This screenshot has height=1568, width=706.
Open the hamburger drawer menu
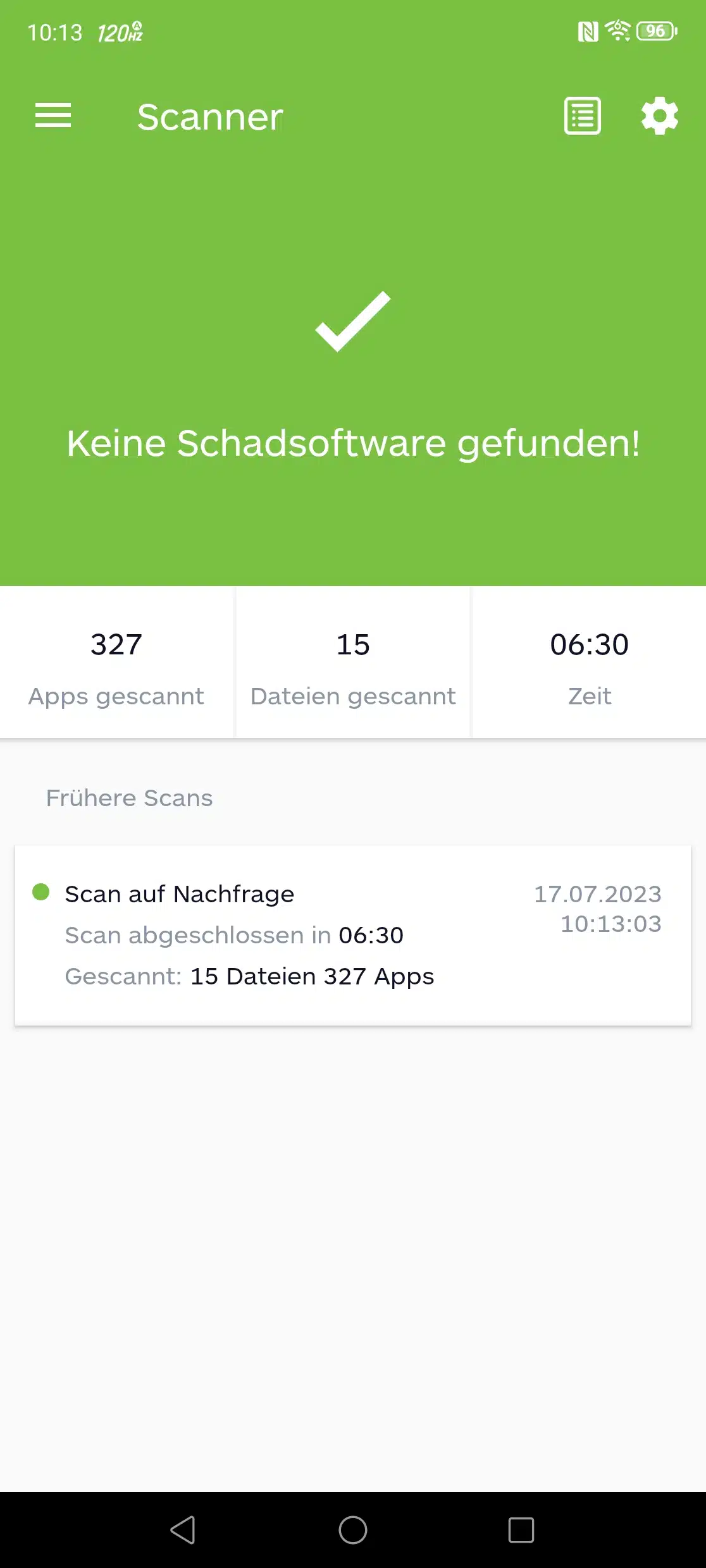[x=53, y=116]
